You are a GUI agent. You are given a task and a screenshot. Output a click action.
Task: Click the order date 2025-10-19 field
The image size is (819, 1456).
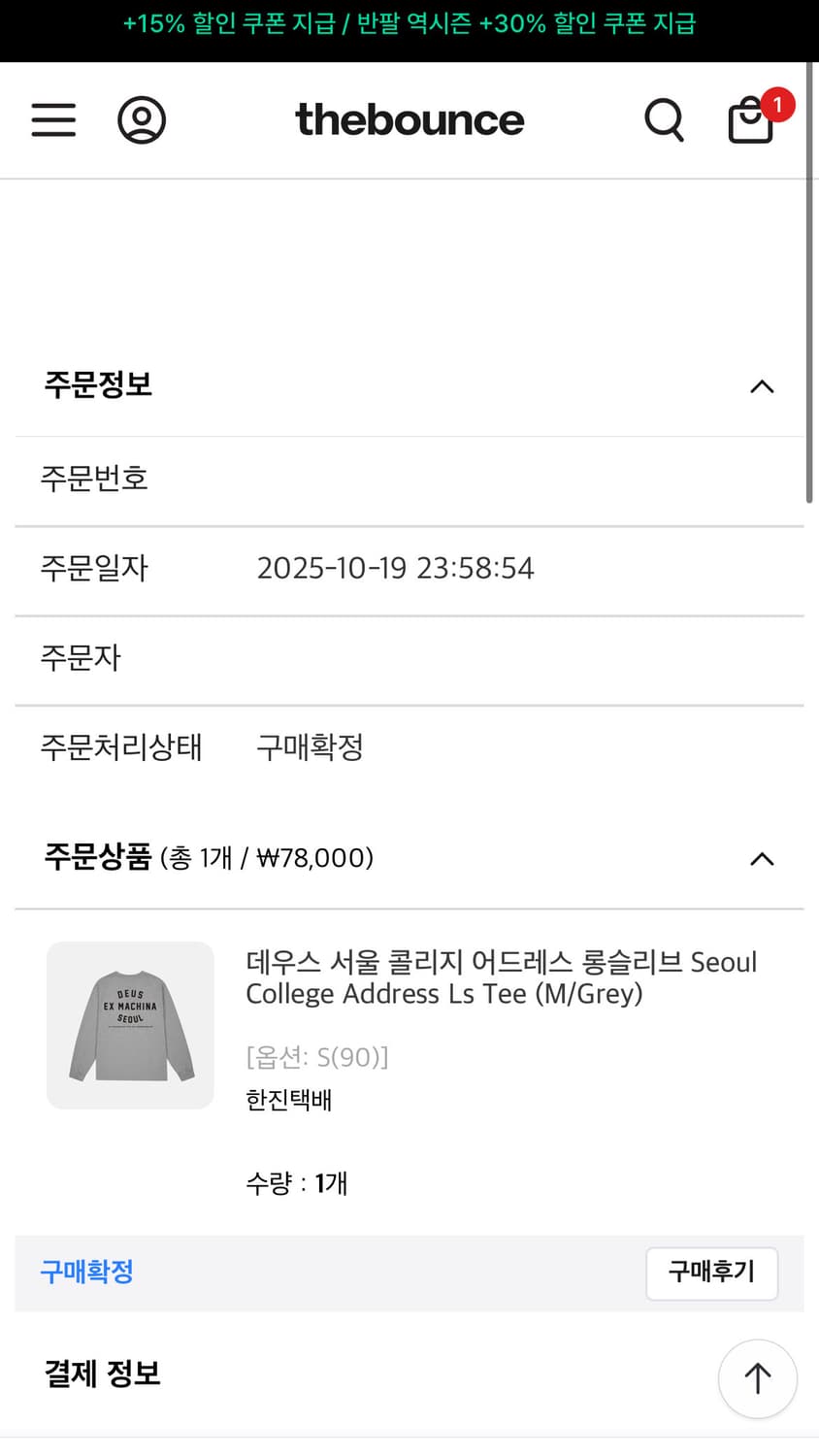coord(396,569)
